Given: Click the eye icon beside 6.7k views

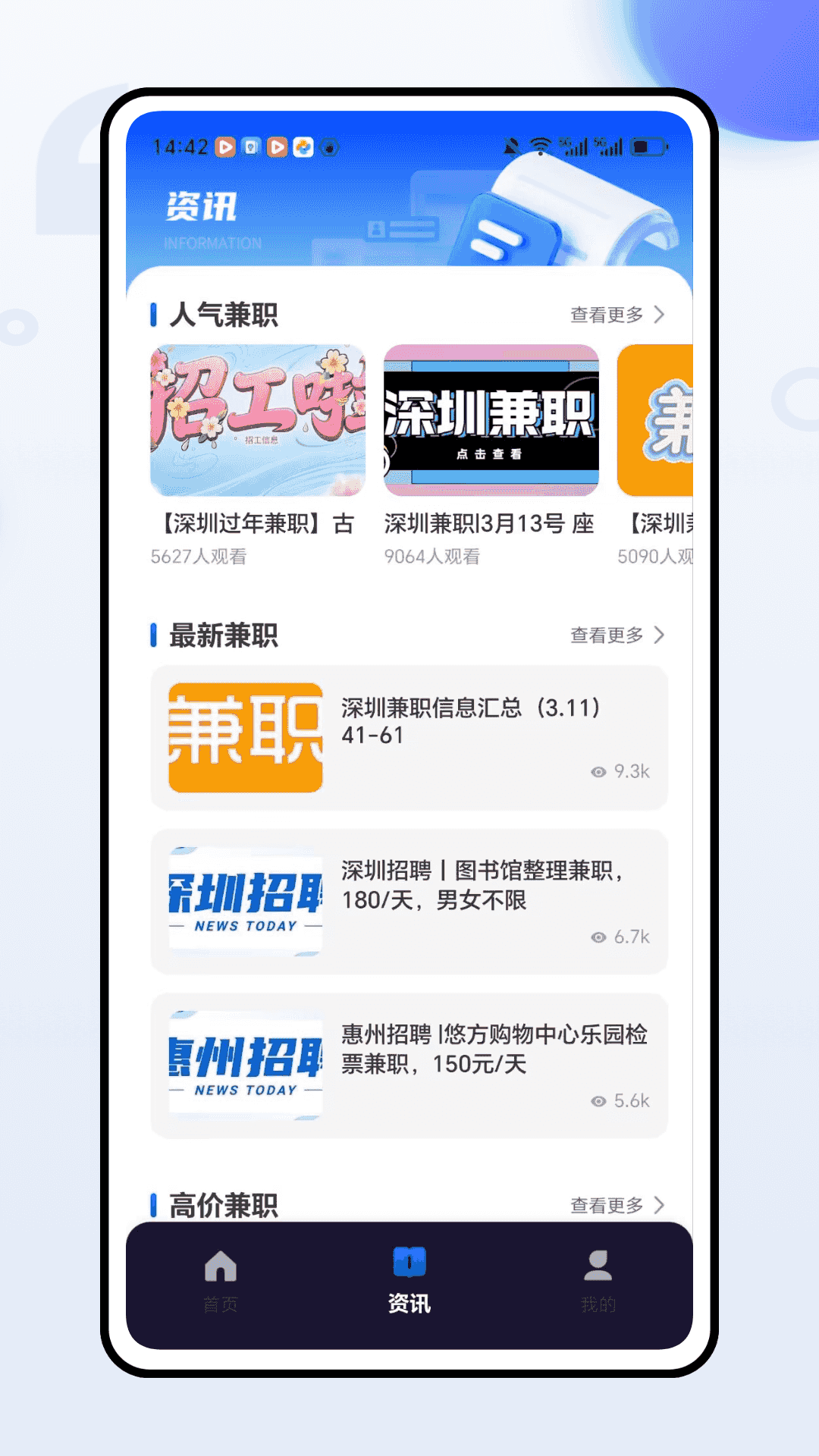Looking at the screenshot, I should tap(598, 937).
